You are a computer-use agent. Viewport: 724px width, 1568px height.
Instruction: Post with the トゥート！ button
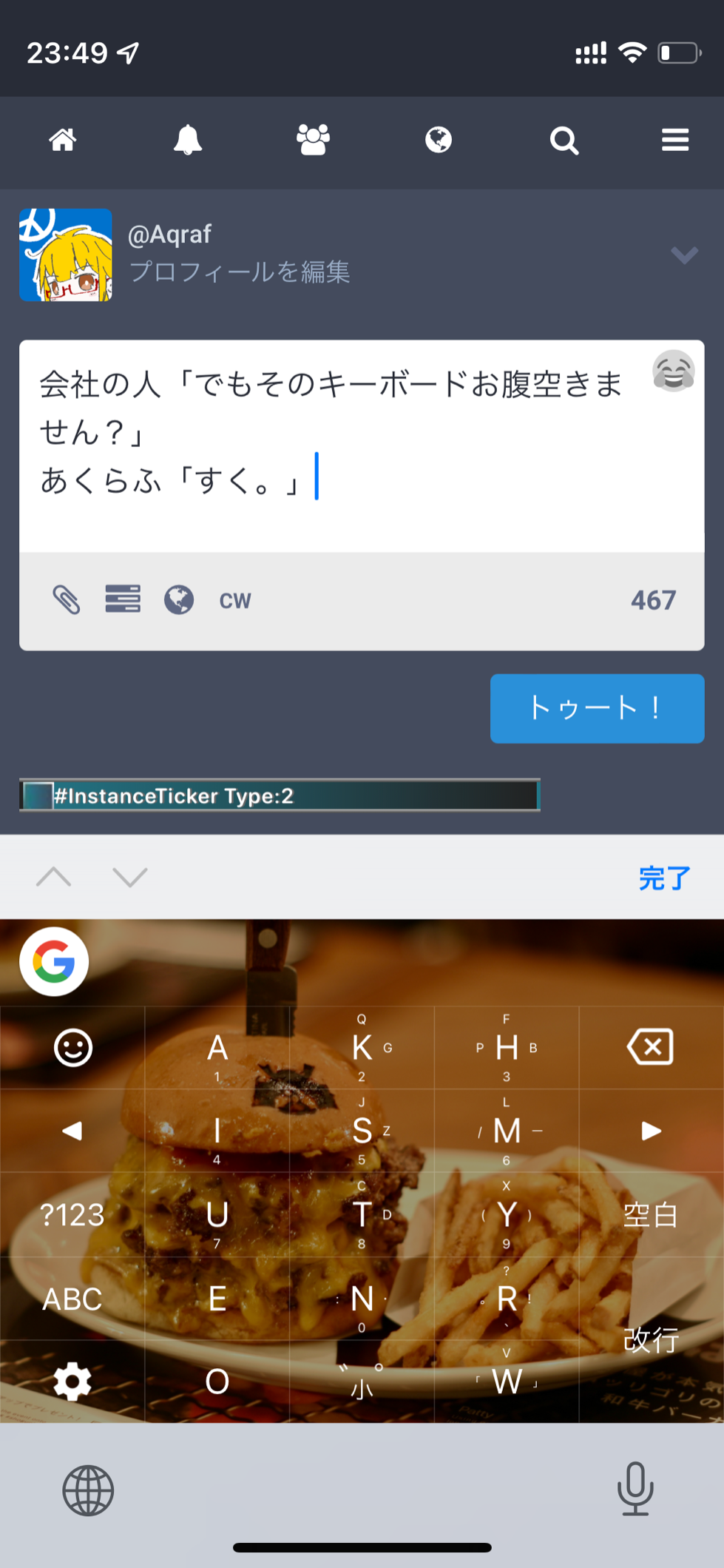coord(597,708)
